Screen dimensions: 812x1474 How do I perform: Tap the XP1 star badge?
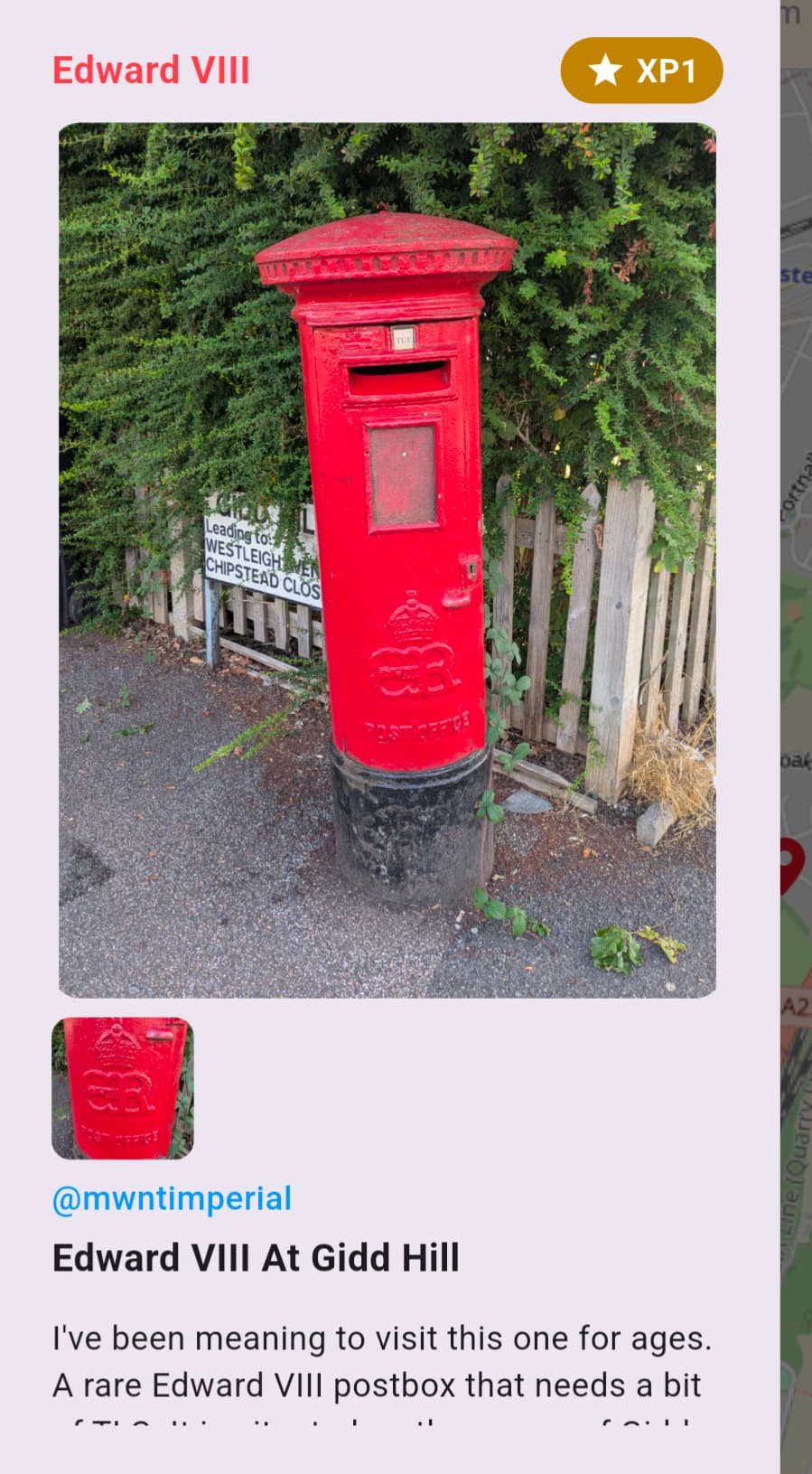[641, 70]
